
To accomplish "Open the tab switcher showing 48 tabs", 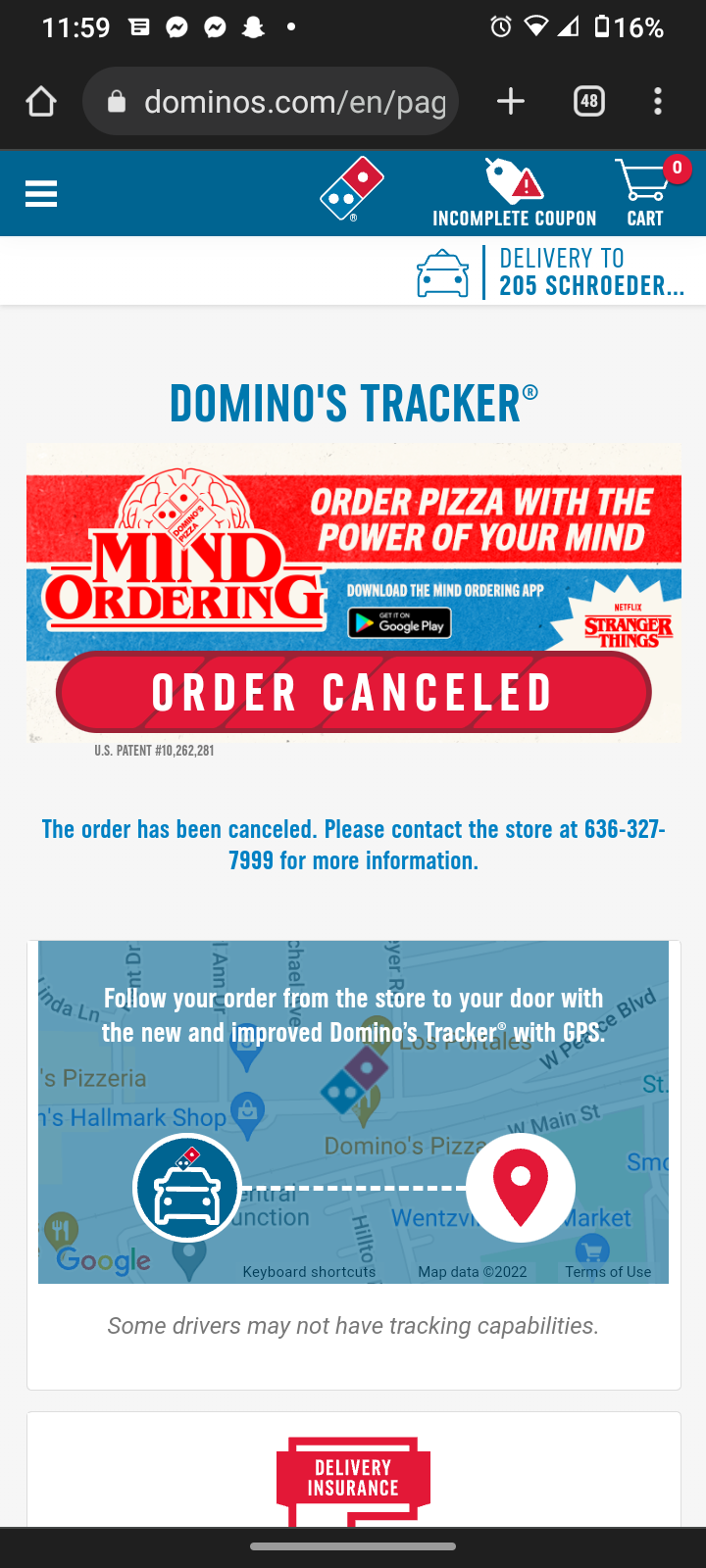I will pyautogui.click(x=588, y=102).
